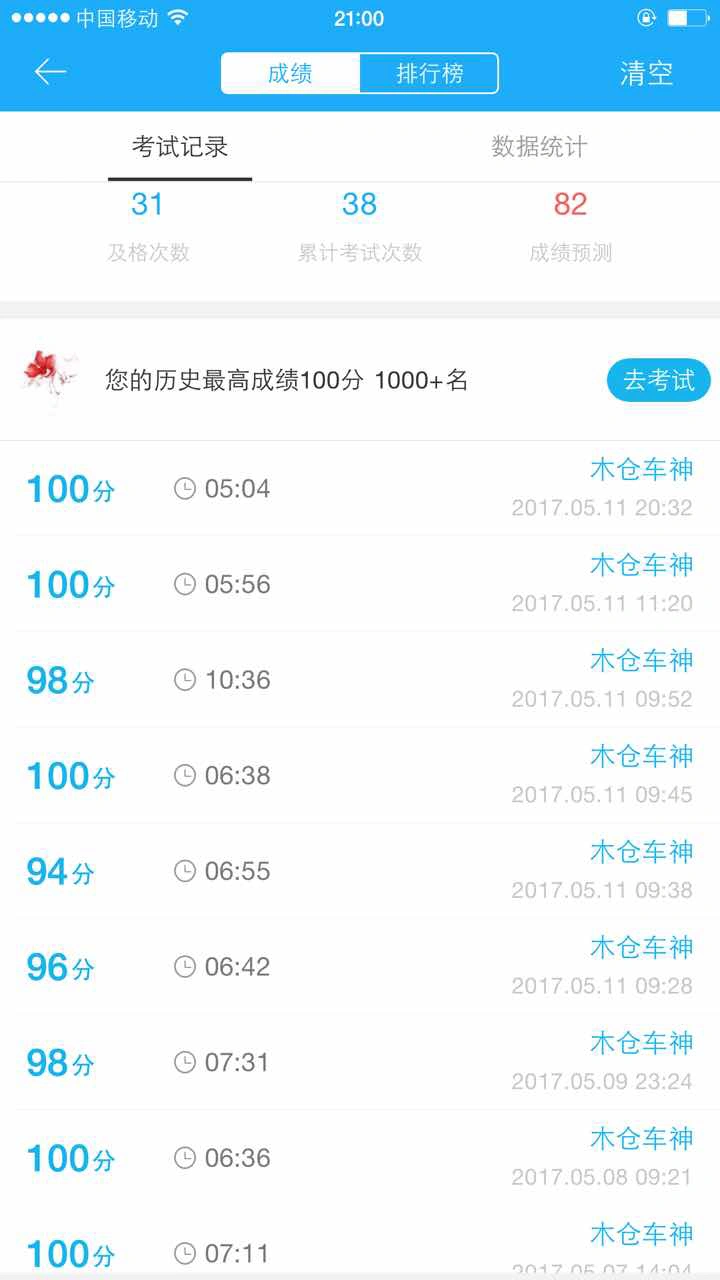Screen dimensions: 720x1280
Task: Open the 98分 record with time 10:36
Action: tap(360, 679)
